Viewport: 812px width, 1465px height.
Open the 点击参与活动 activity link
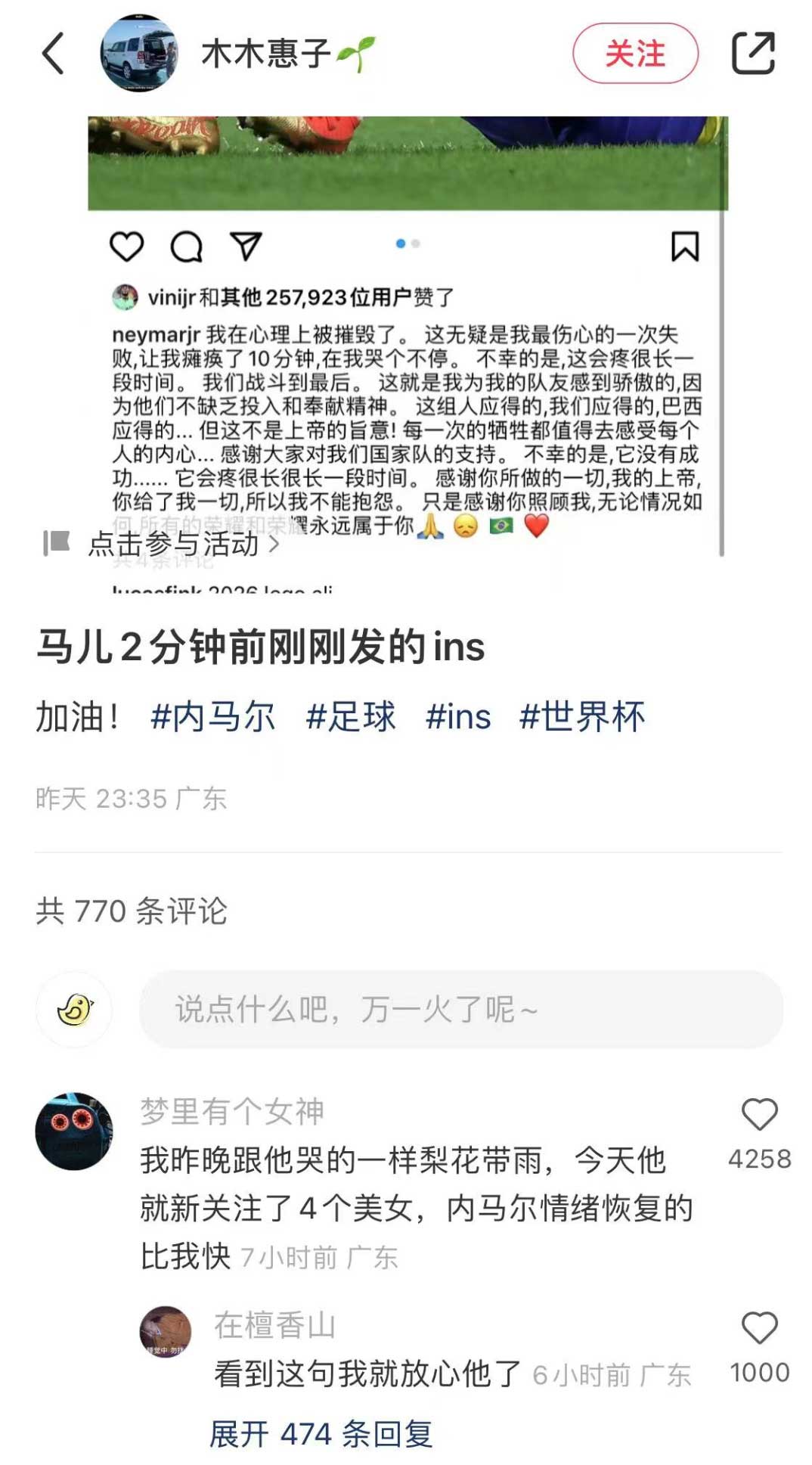pos(172,544)
